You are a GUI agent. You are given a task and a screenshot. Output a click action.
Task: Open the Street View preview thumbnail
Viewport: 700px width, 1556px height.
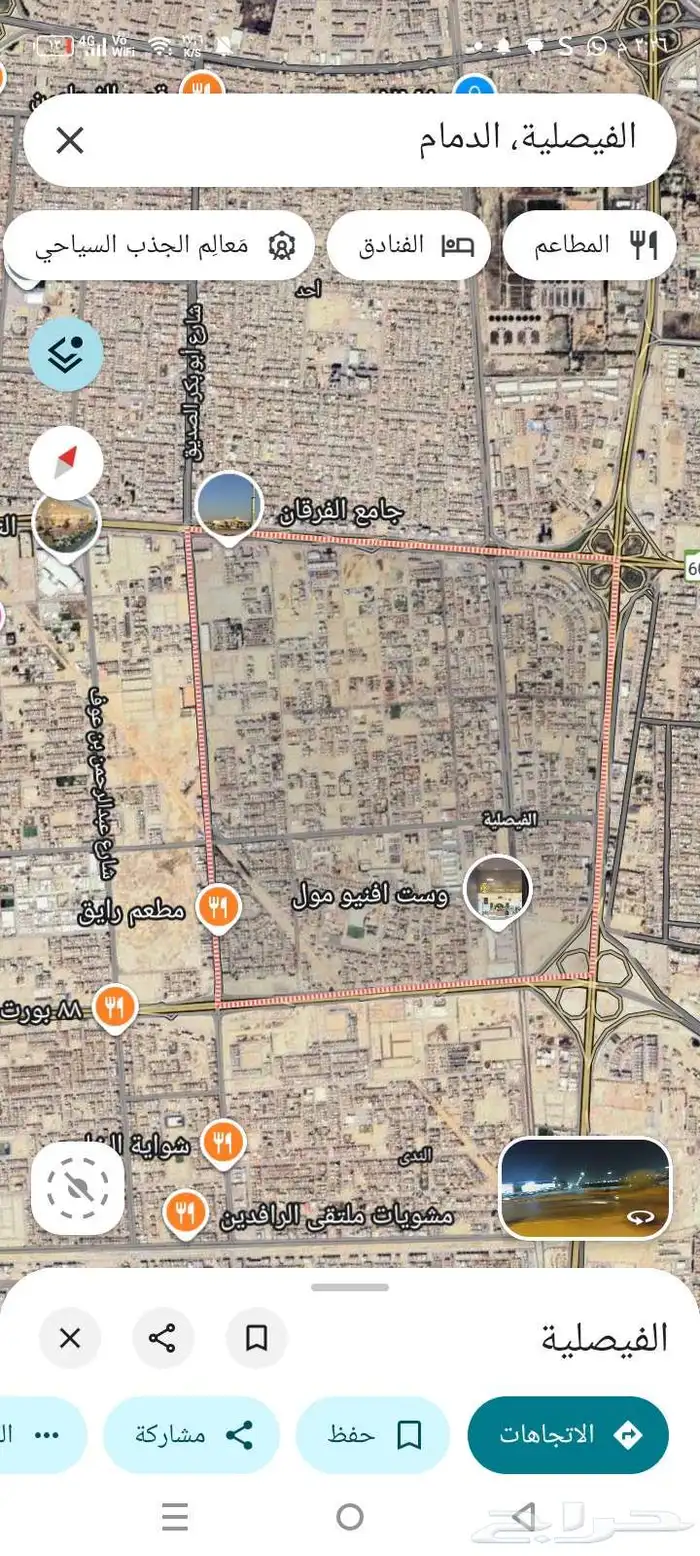(x=585, y=1188)
